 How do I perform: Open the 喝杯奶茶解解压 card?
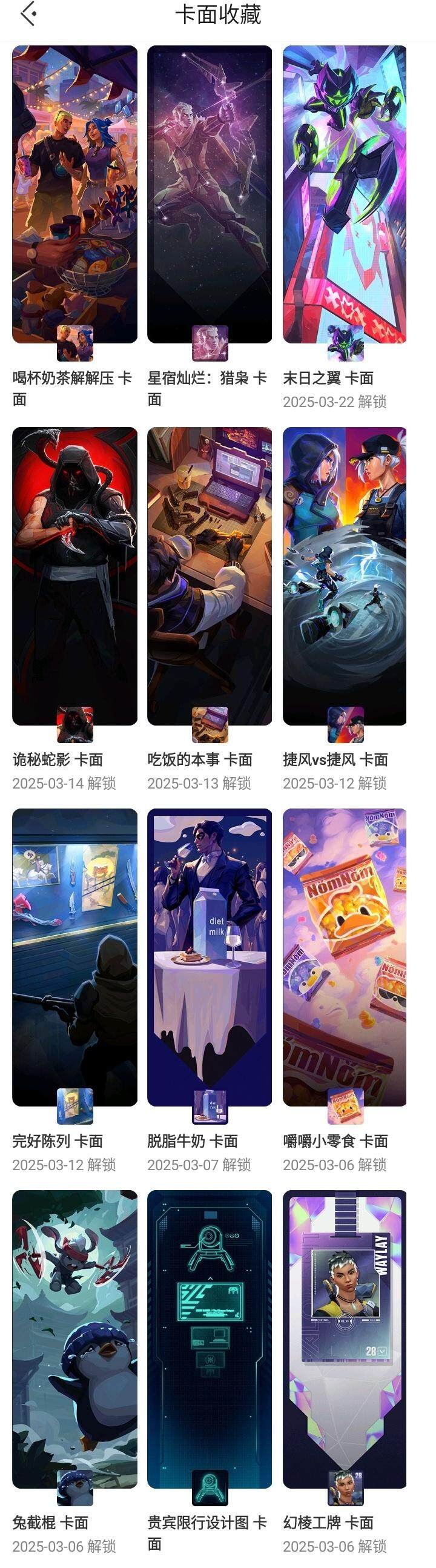tap(74, 195)
